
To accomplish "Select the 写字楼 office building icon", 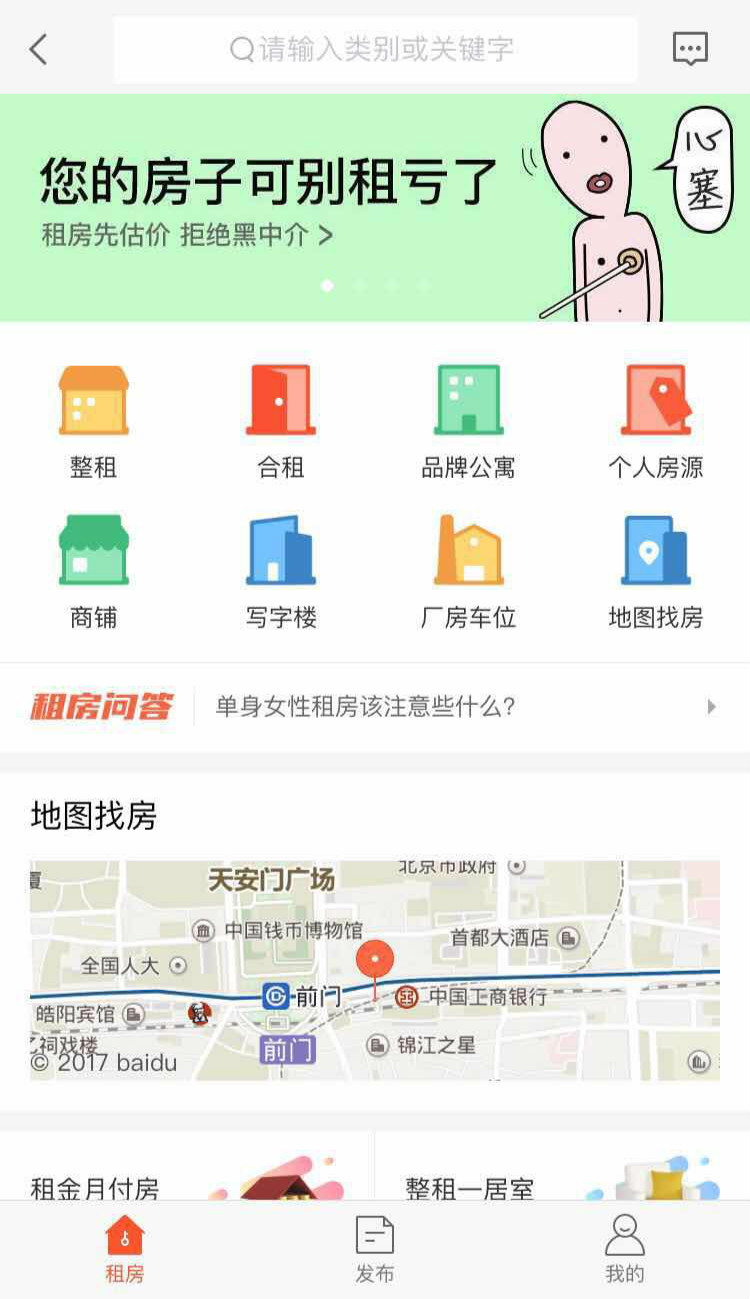I will [x=280, y=550].
